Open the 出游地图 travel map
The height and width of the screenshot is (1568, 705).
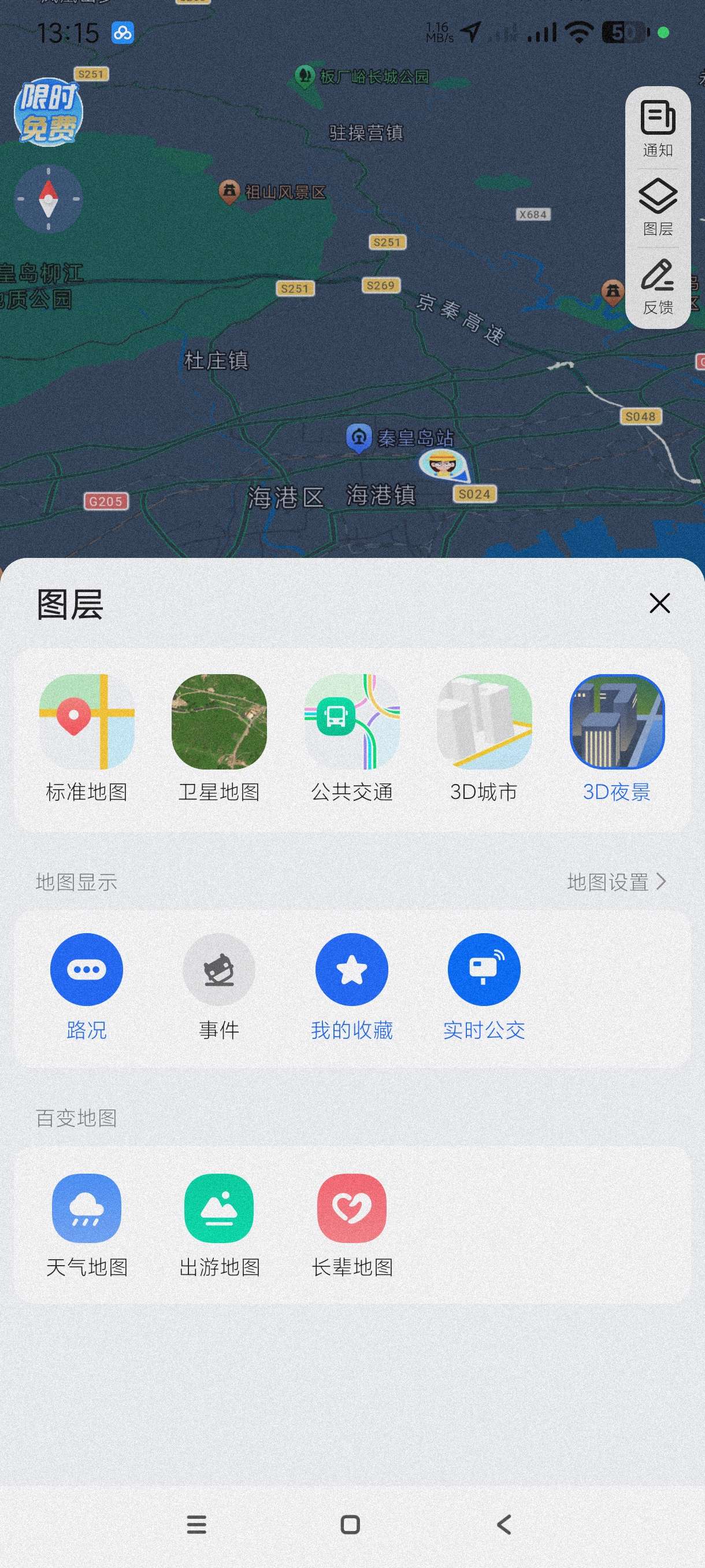click(x=219, y=1208)
